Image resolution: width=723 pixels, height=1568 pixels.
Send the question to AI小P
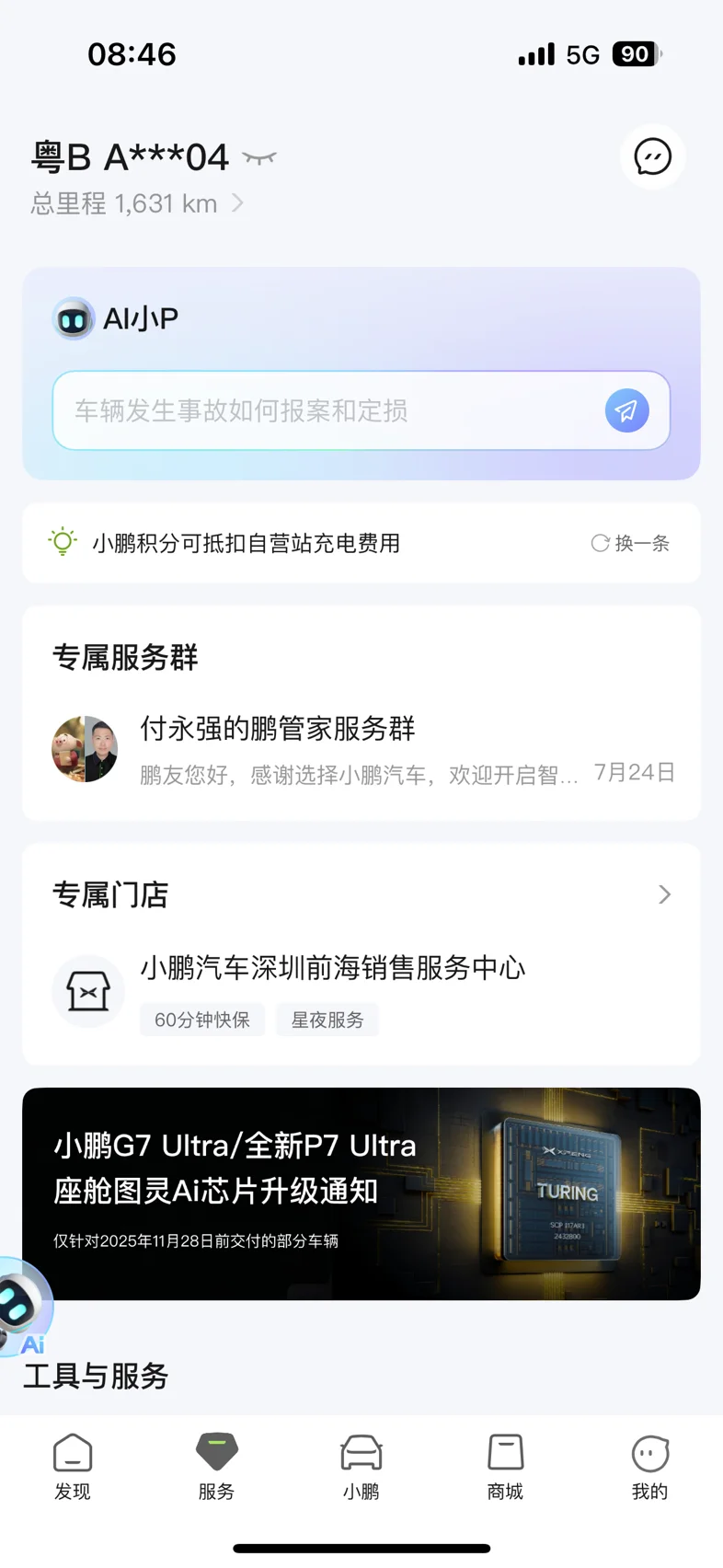pyautogui.click(x=626, y=410)
